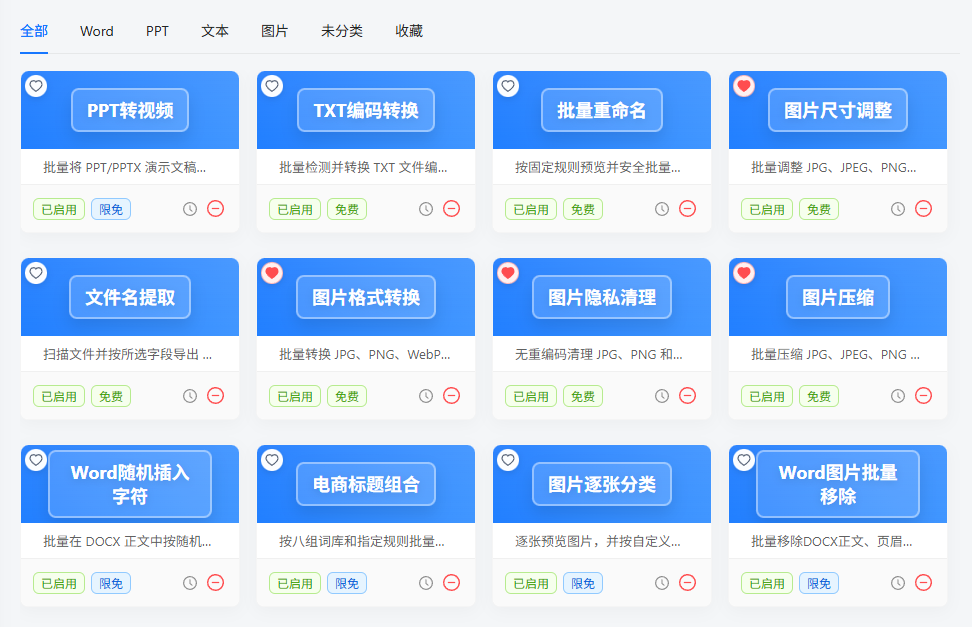
Task: Remove the heart from 图片隐私清理
Action: pyautogui.click(x=508, y=273)
